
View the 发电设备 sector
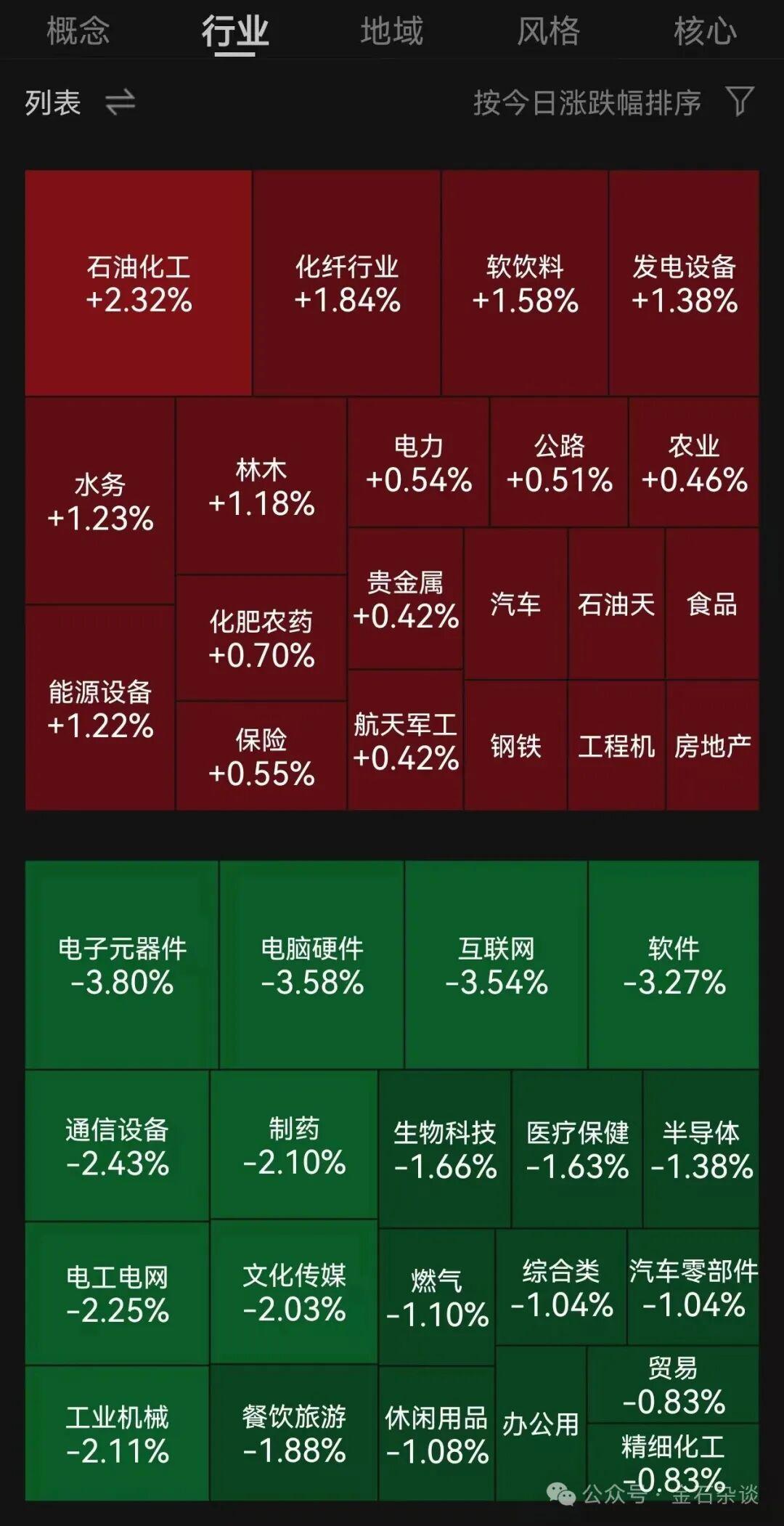coord(684,283)
